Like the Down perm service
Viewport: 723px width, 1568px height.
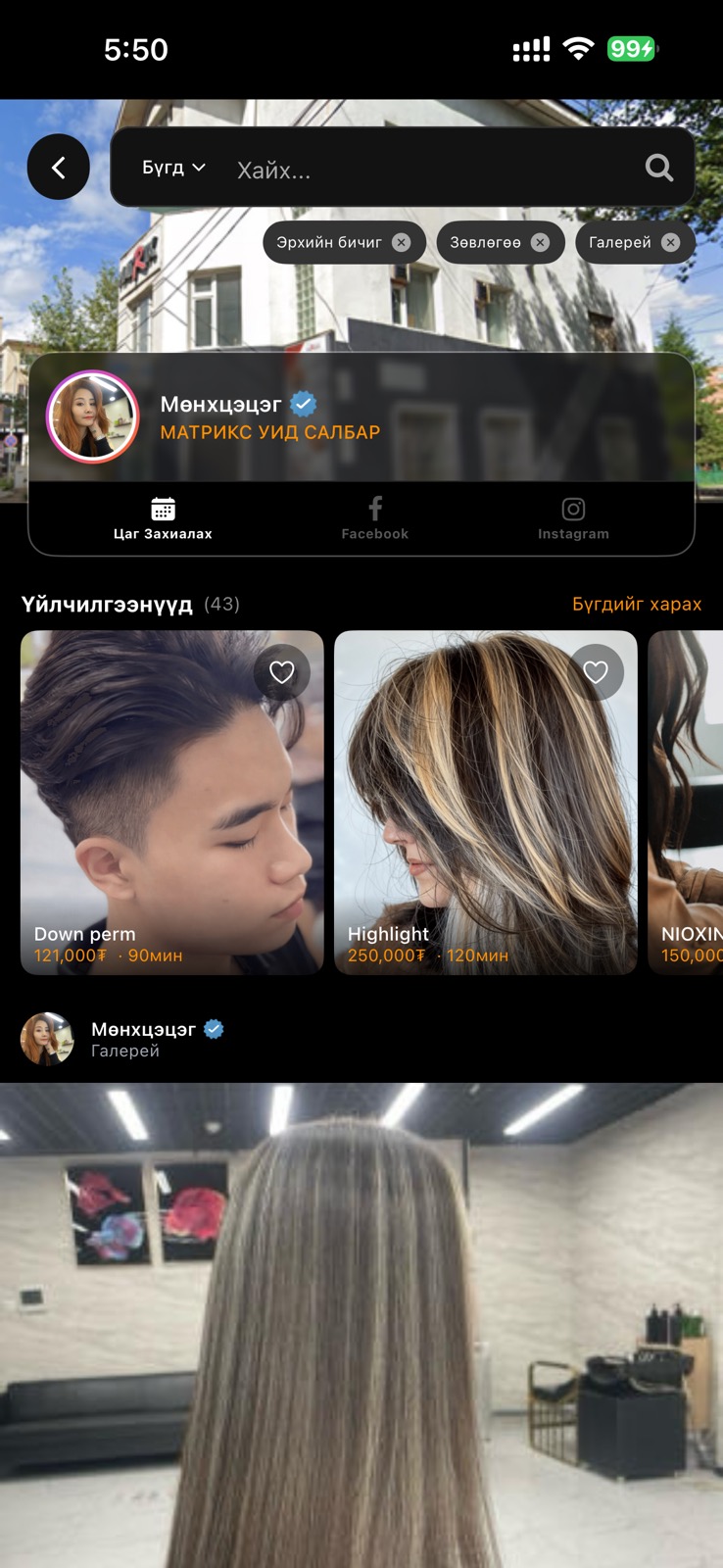click(282, 672)
